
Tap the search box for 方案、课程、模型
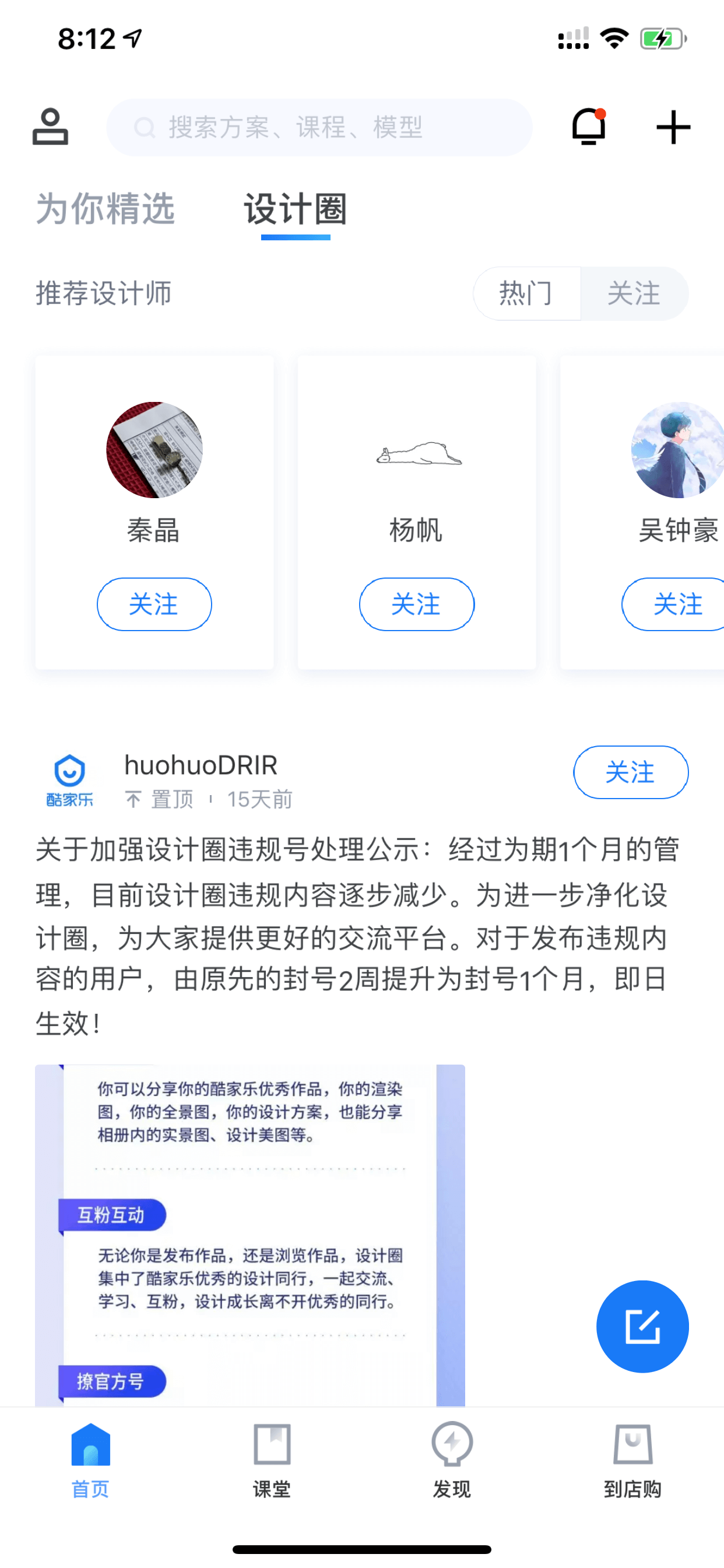click(319, 127)
